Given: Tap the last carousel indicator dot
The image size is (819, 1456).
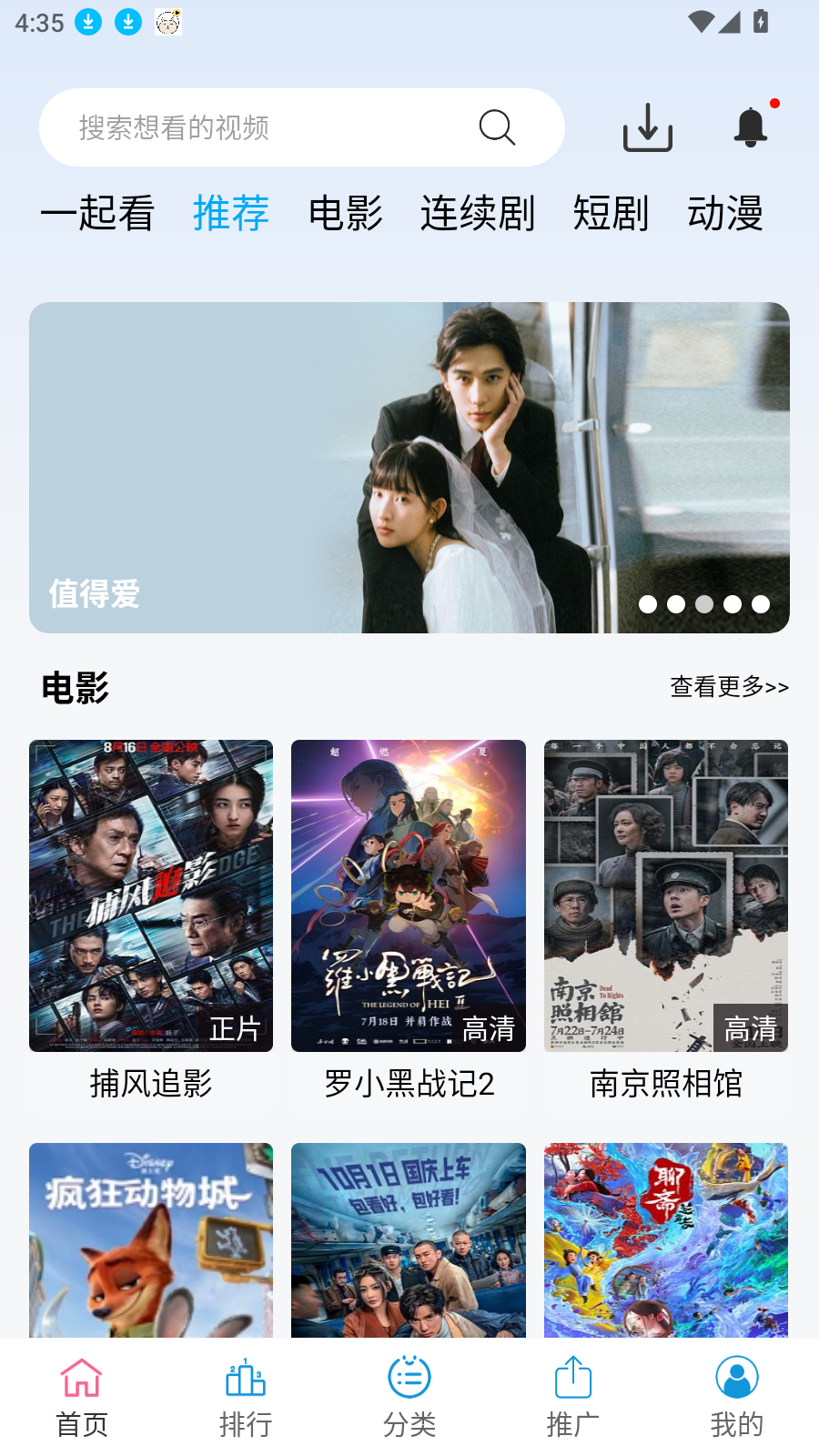Looking at the screenshot, I should pos(758,603).
